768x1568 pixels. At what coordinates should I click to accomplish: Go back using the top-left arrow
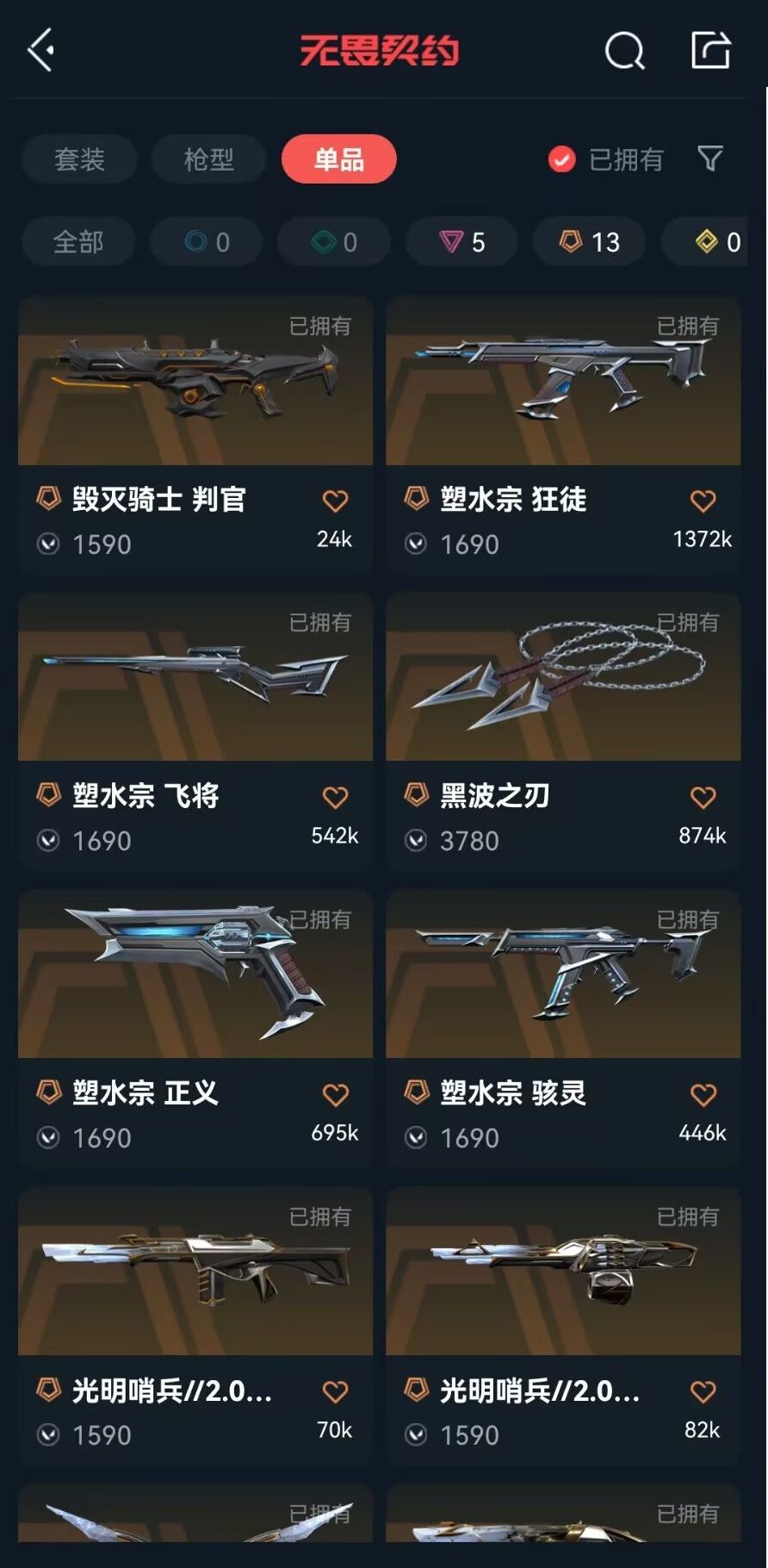click(41, 50)
